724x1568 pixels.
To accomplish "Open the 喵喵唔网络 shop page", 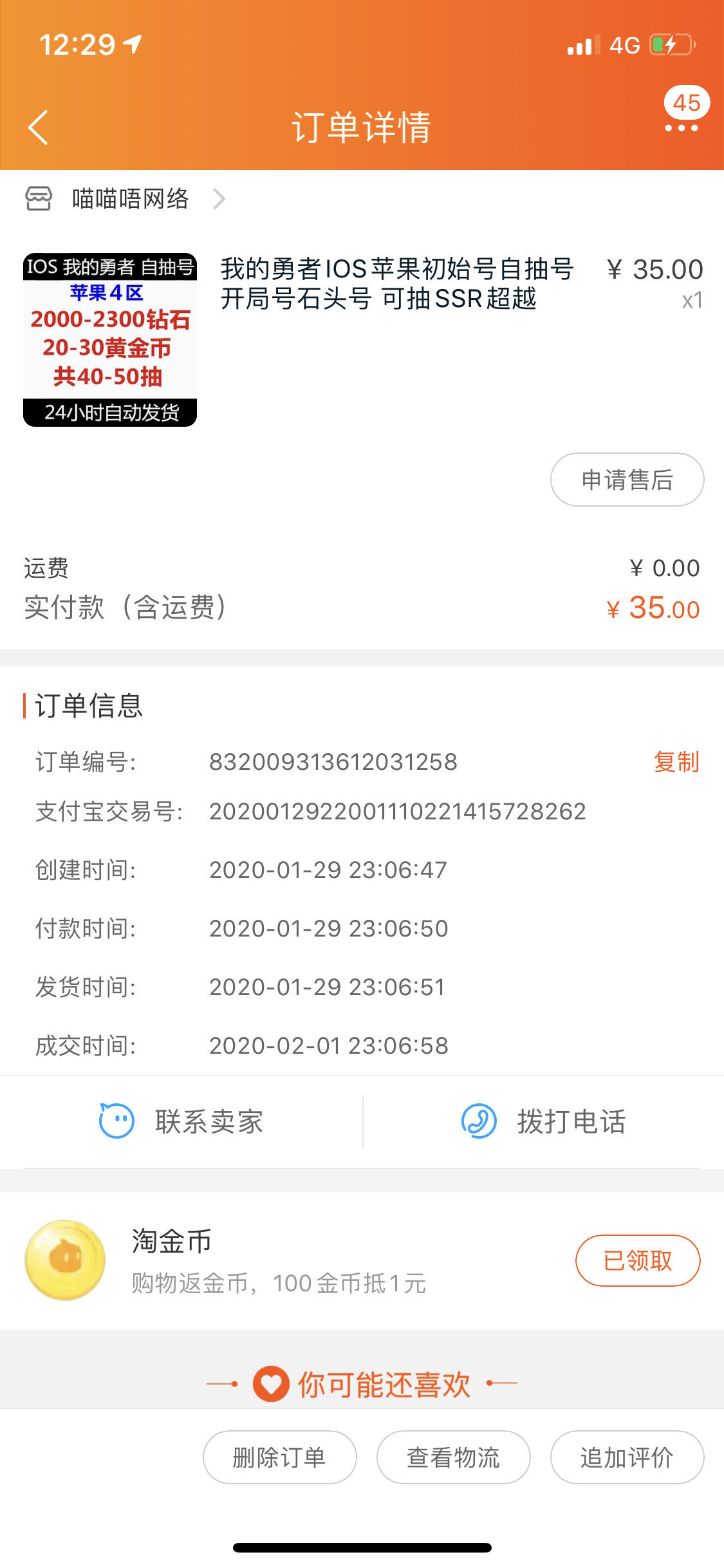I will point(125,199).
